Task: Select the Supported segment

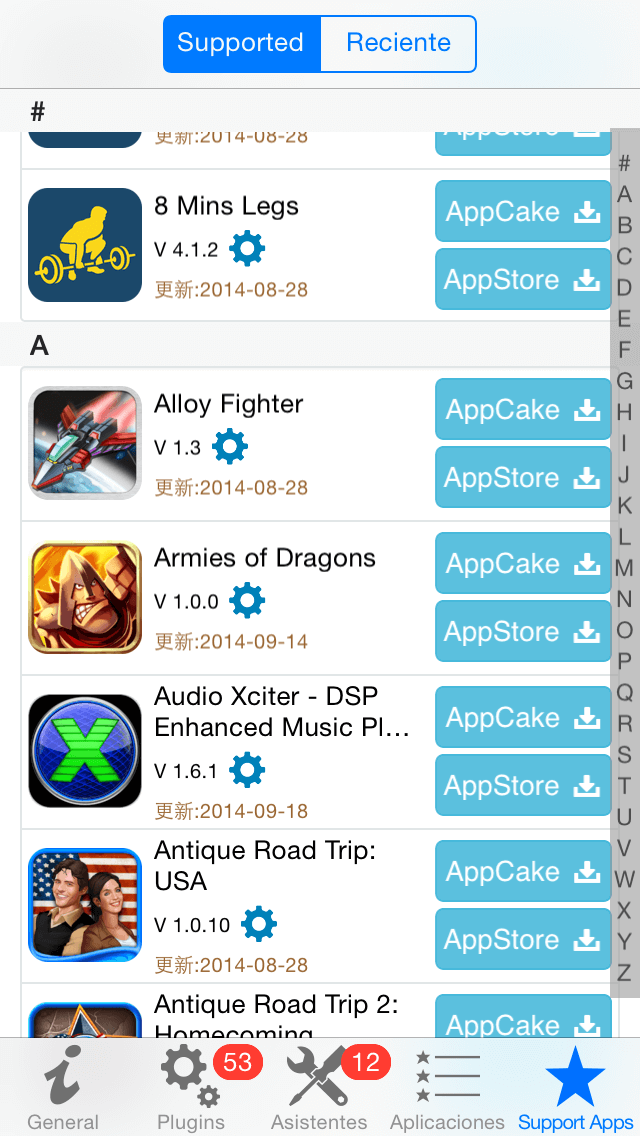Action: [241, 44]
